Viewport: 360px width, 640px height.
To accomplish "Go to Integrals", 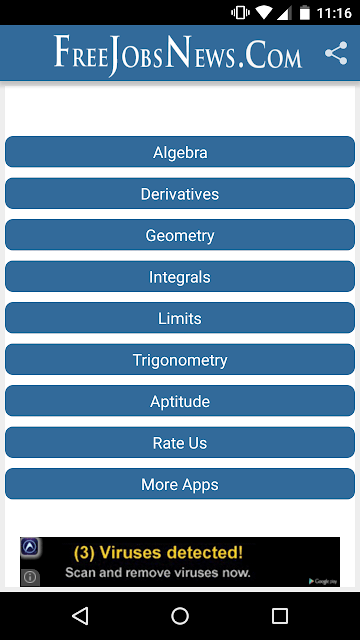I will pyautogui.click(x=180, y=277).
